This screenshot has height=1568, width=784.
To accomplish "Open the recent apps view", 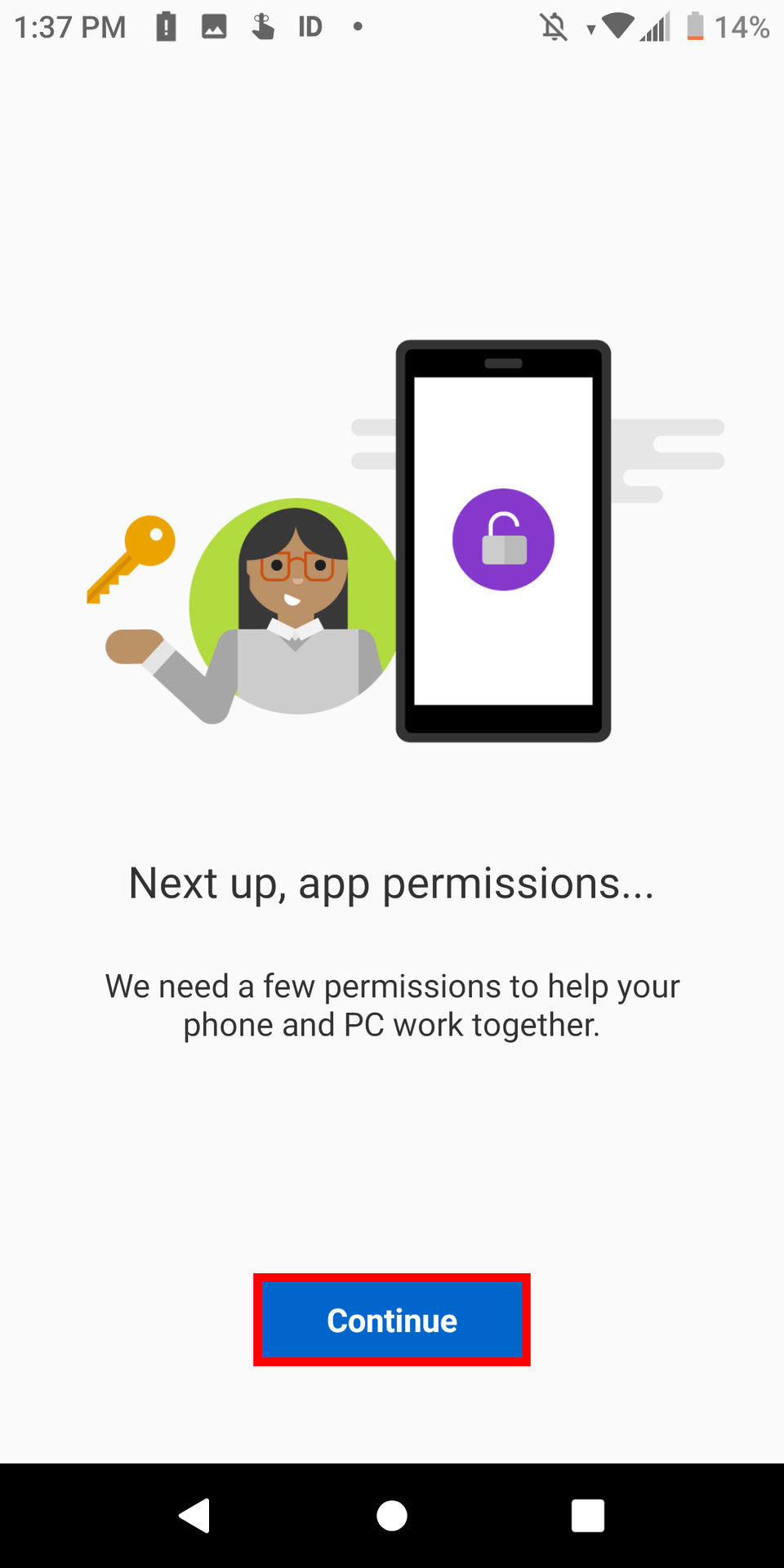I will pyautogui.click(x=588, y=1516).
